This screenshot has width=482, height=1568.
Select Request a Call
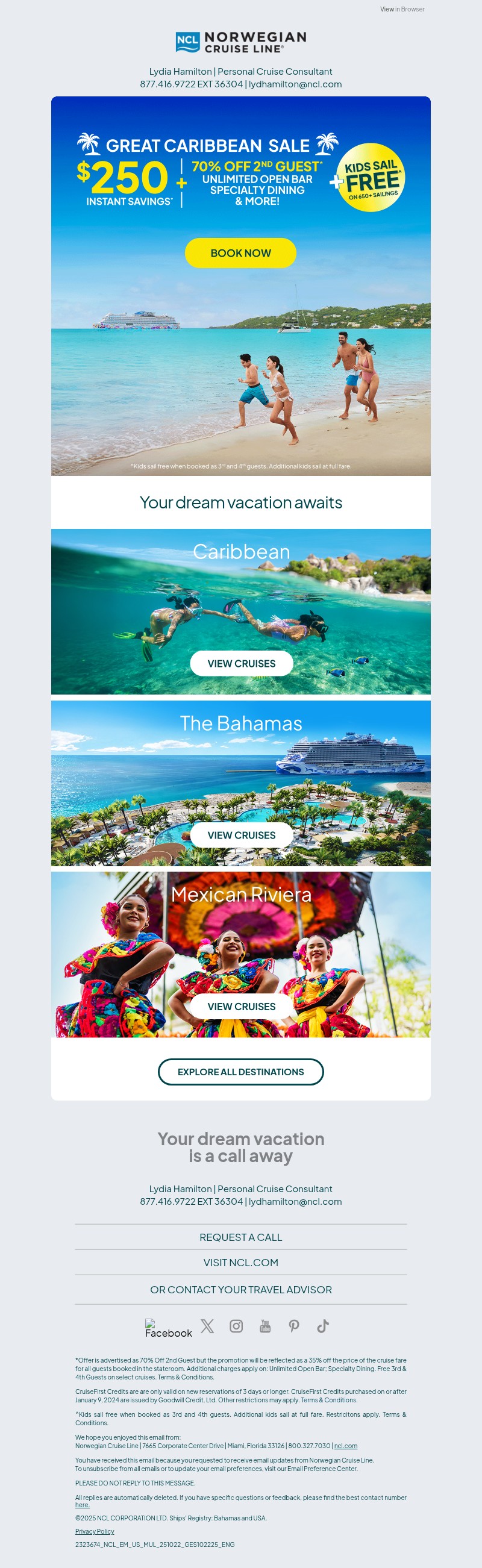click(240, 1237)
